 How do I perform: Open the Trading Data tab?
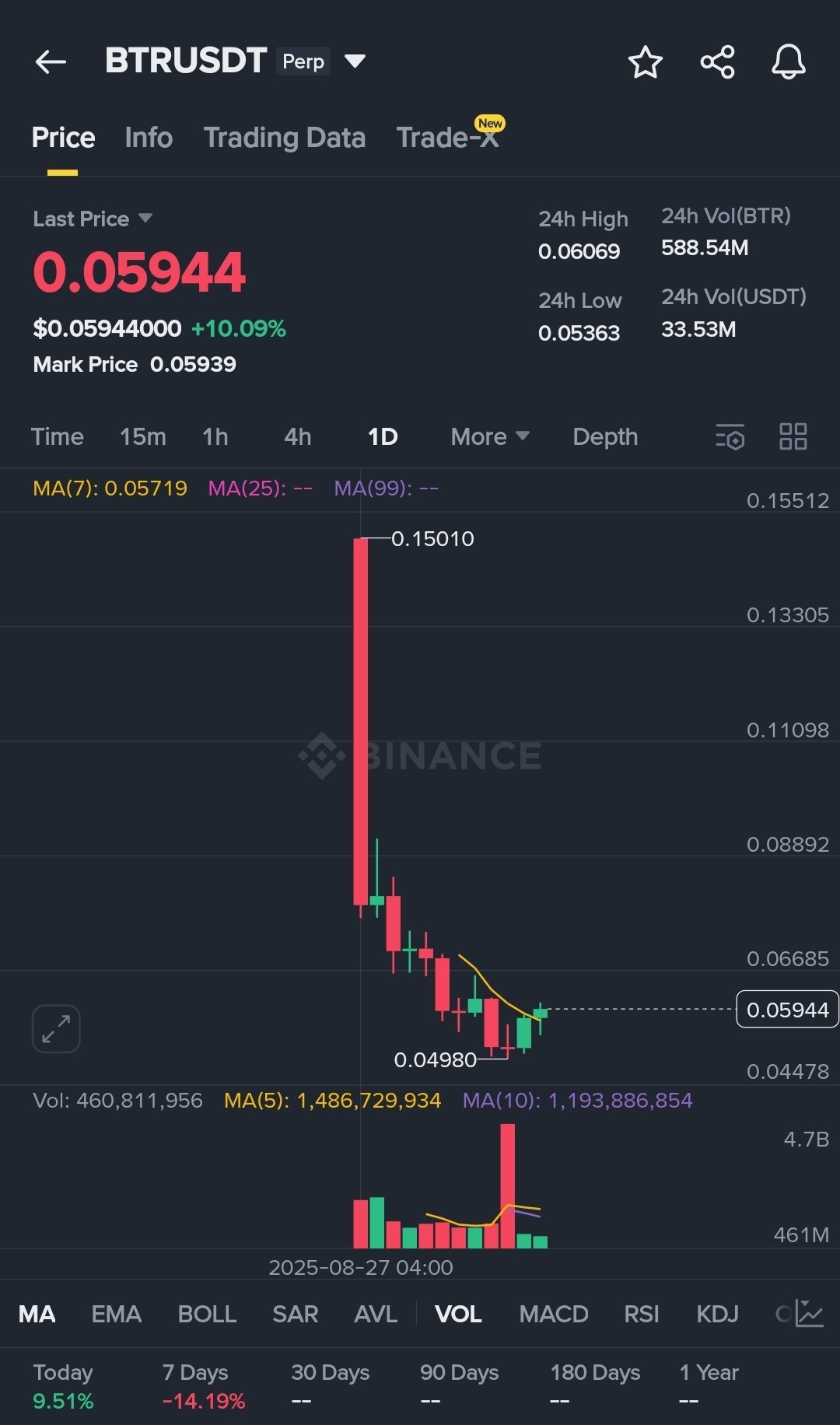284,138
